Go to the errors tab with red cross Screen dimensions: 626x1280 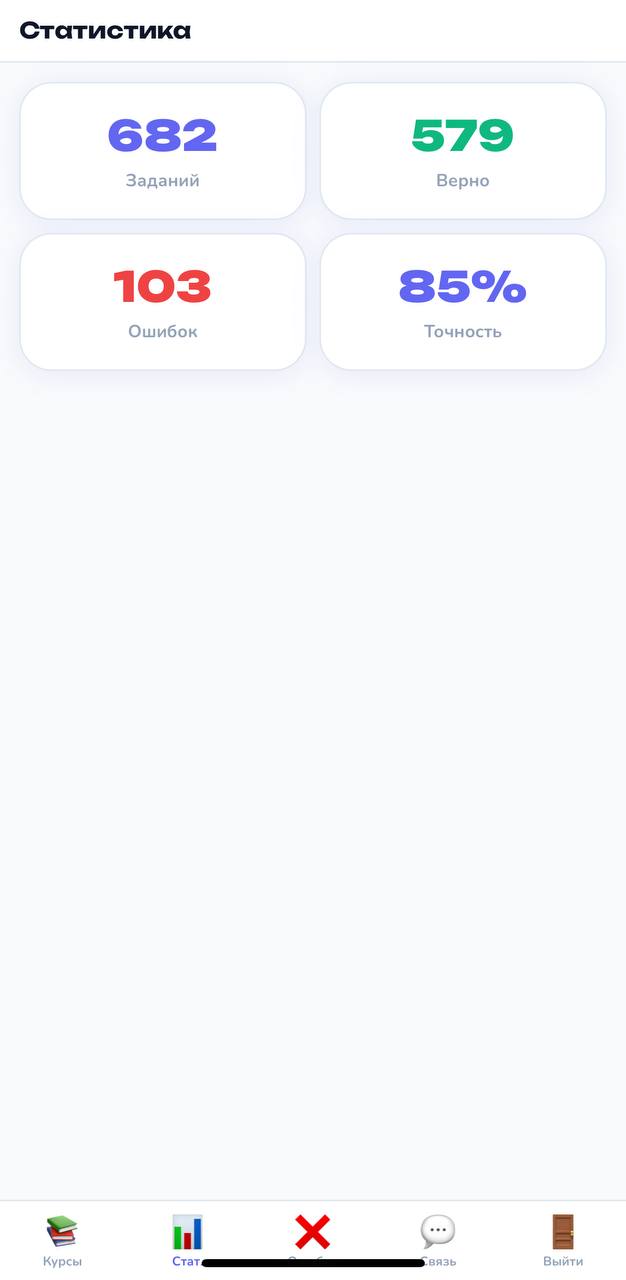point(312,1234)
